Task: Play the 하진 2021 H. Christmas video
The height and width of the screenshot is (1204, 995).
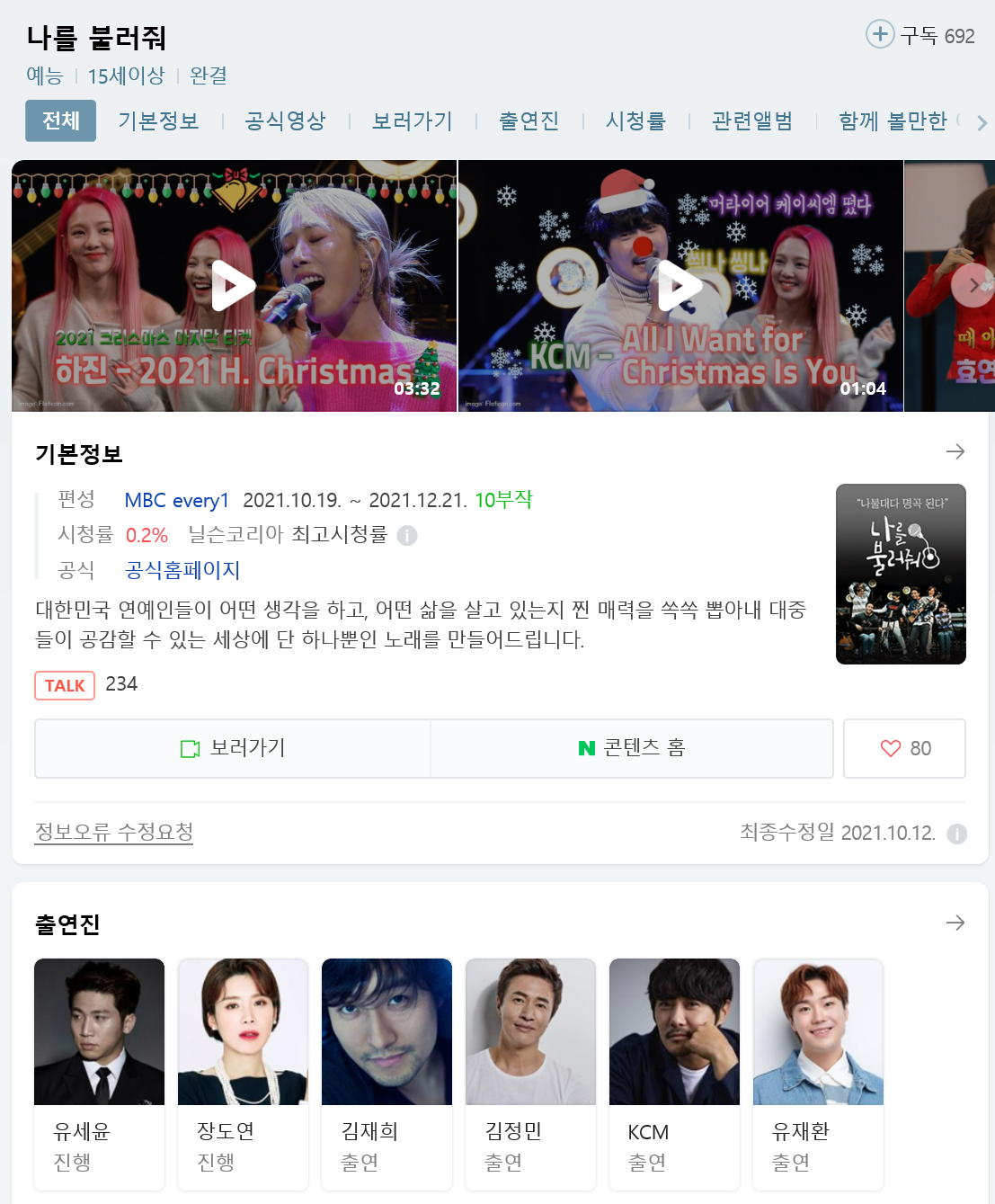Action: (x=234, y=286)
